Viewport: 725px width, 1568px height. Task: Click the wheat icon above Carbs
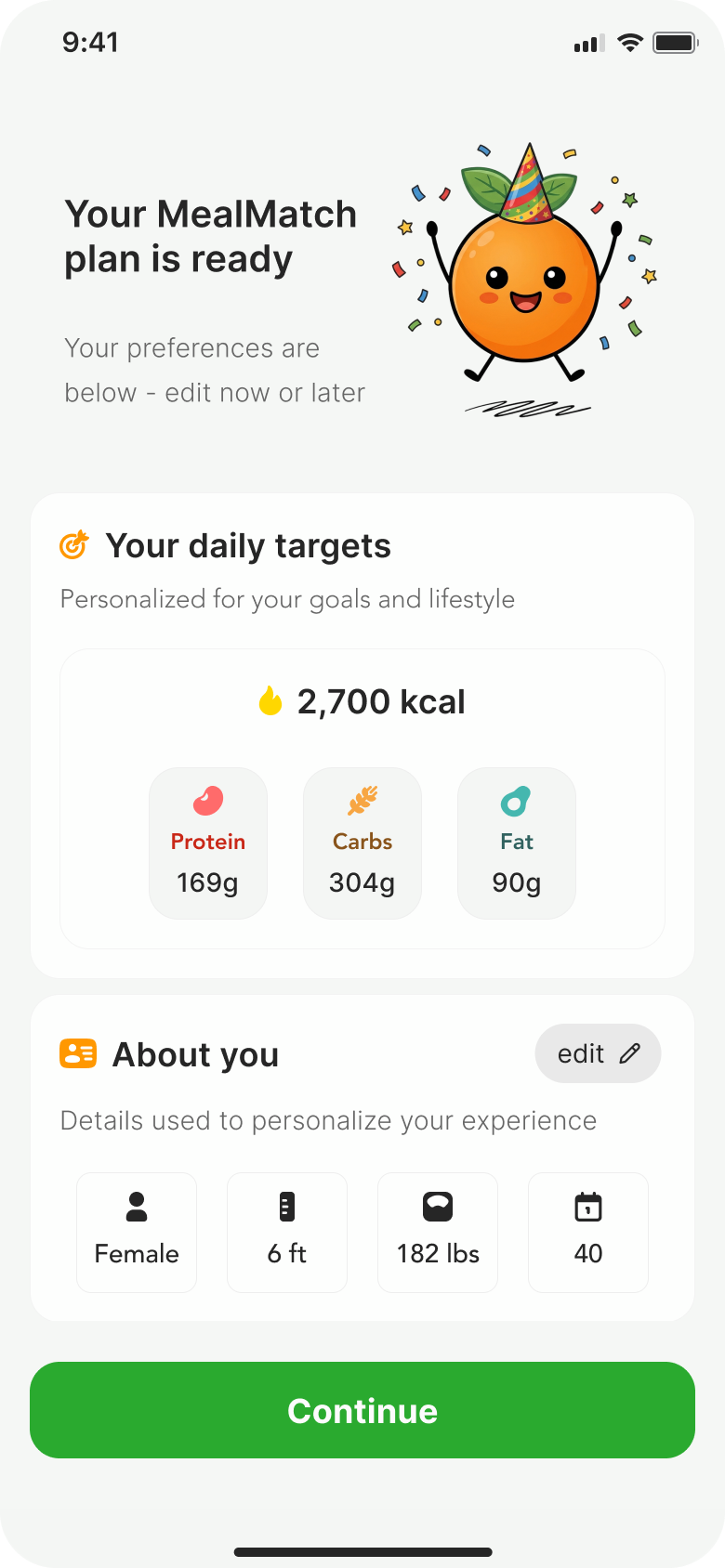coord(362,801)
